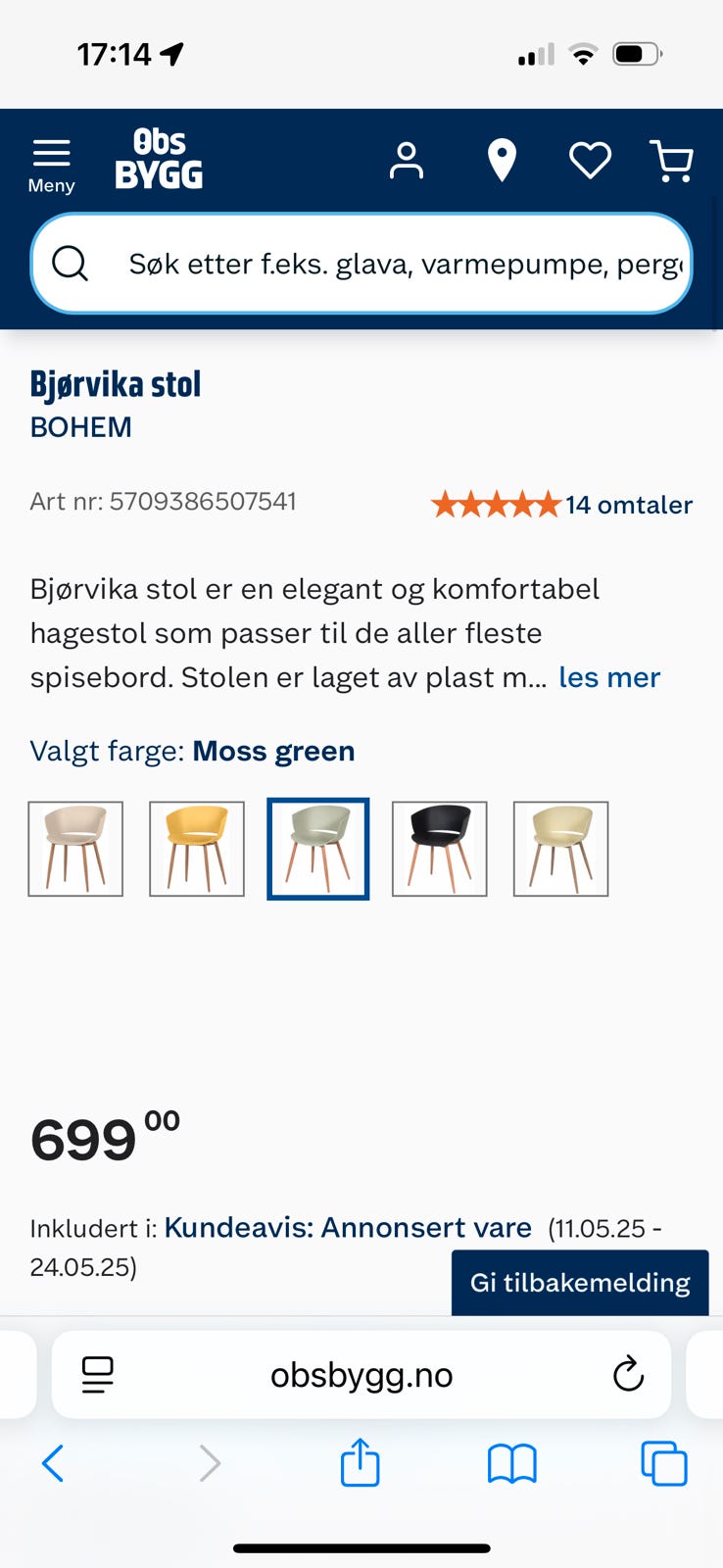Open the favorites heart icon
This screenshot has width=723, height=1568.
point(590,160)
